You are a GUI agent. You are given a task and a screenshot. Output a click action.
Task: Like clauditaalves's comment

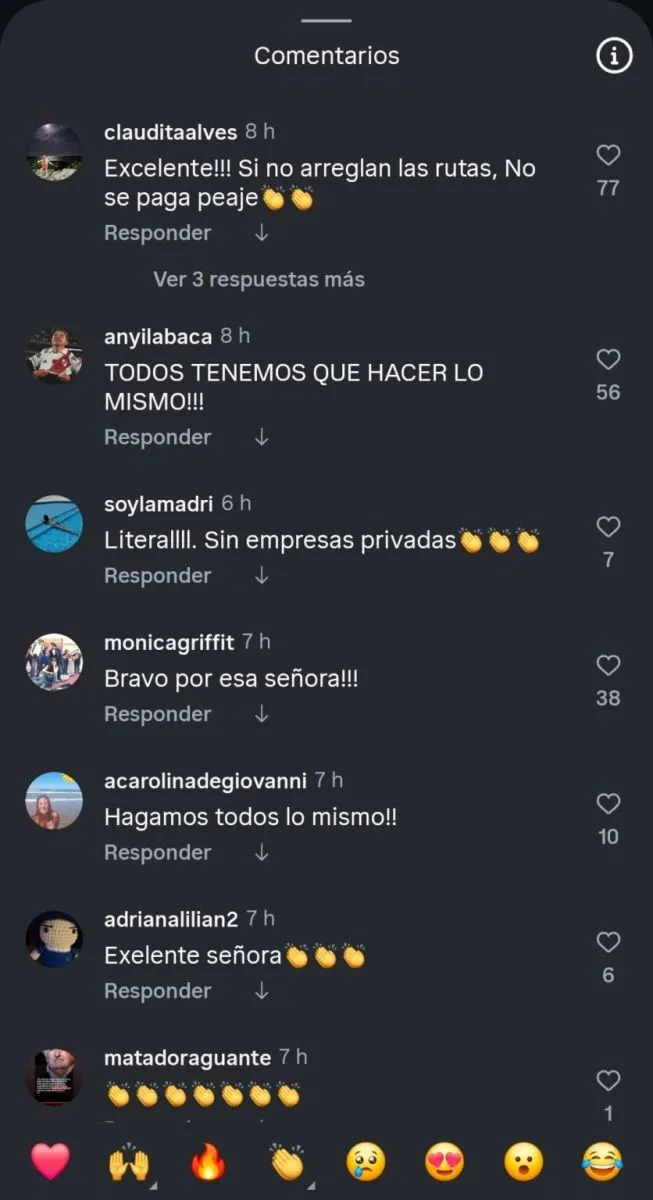608,155
